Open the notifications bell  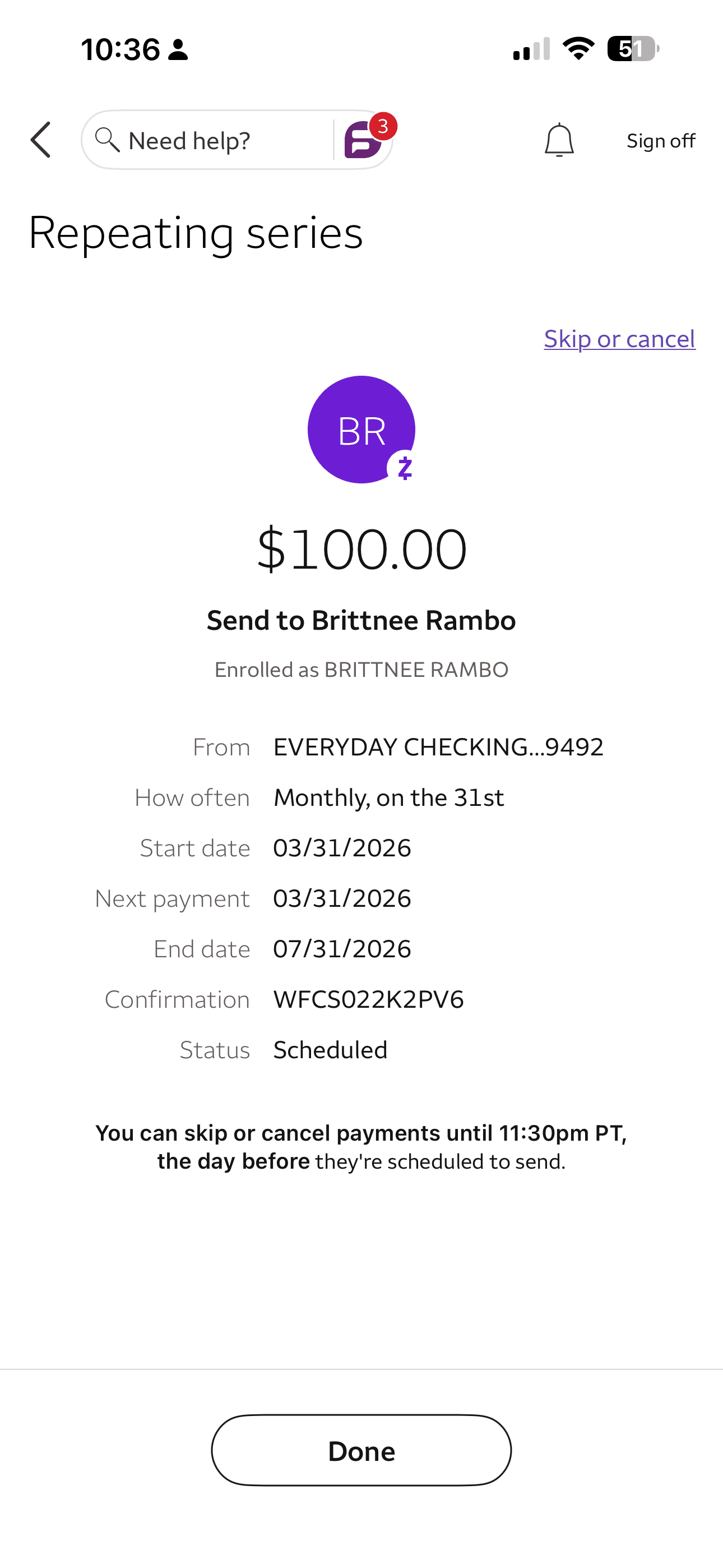(559, 140)
